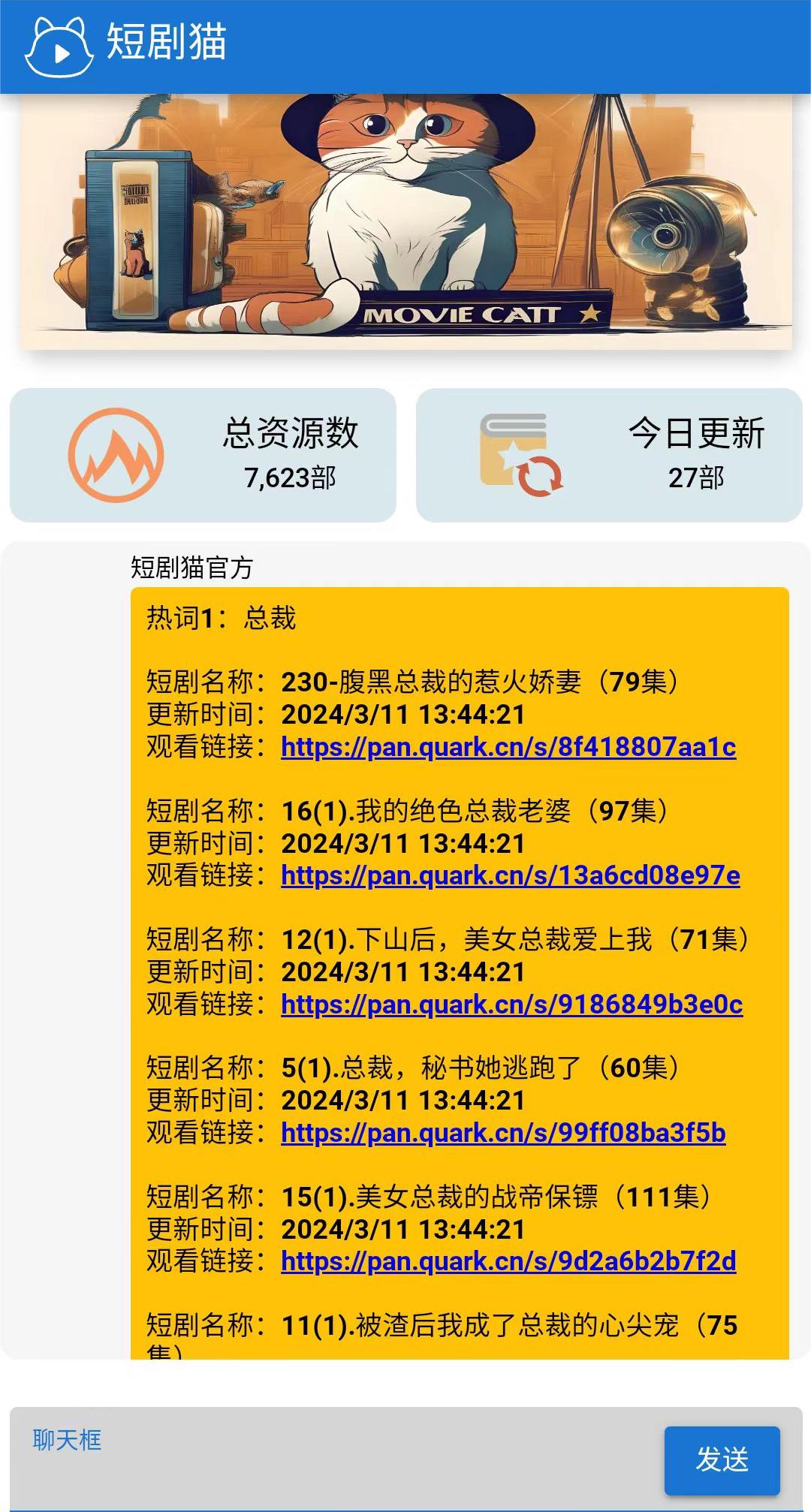Screen dimensions: 811x1512
Task: Open link for 美女总裁的战帝保镖
Action: pos(508,1261)
